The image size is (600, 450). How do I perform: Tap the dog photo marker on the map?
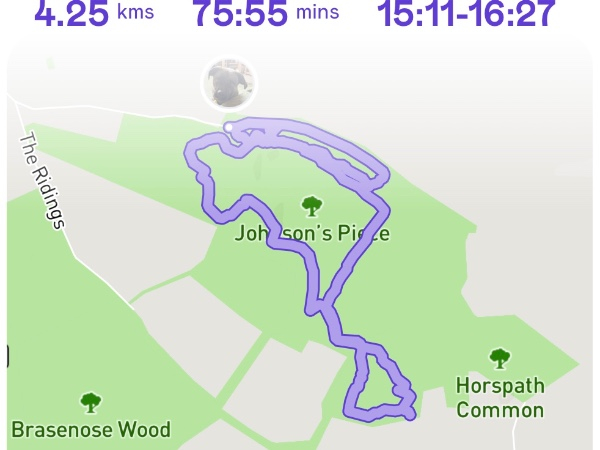tap(229, 83)
